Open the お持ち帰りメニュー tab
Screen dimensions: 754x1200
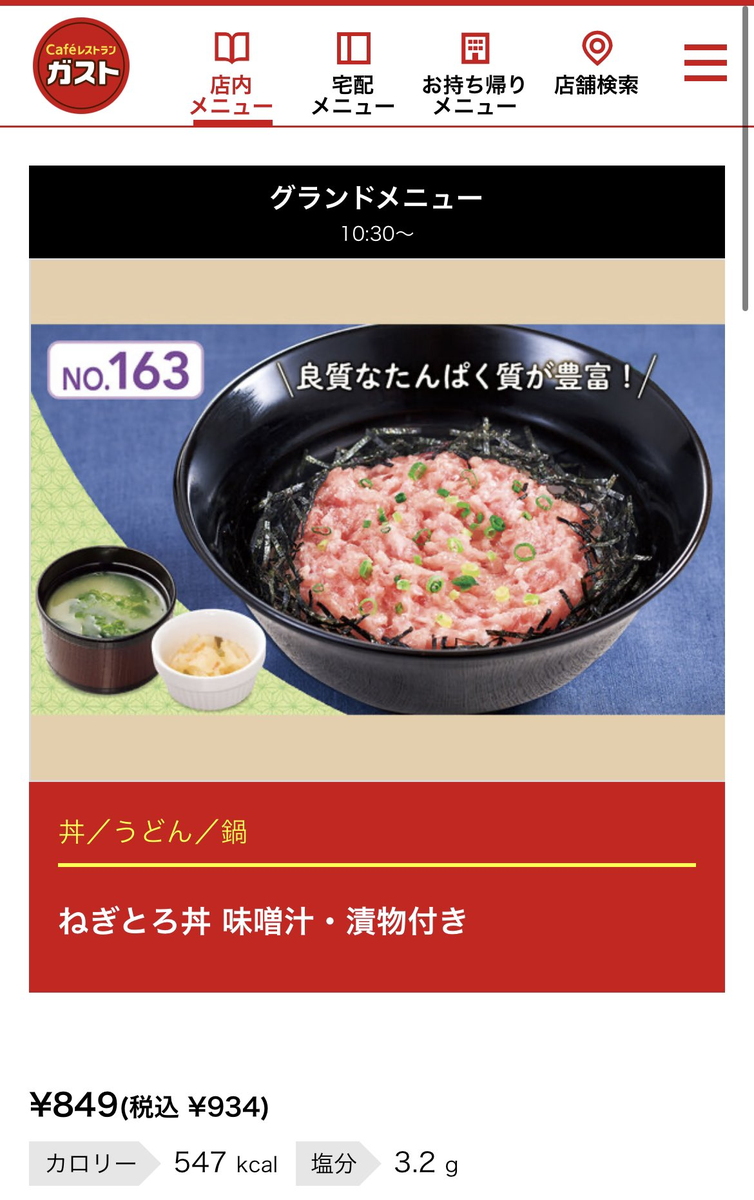point(474,74)
